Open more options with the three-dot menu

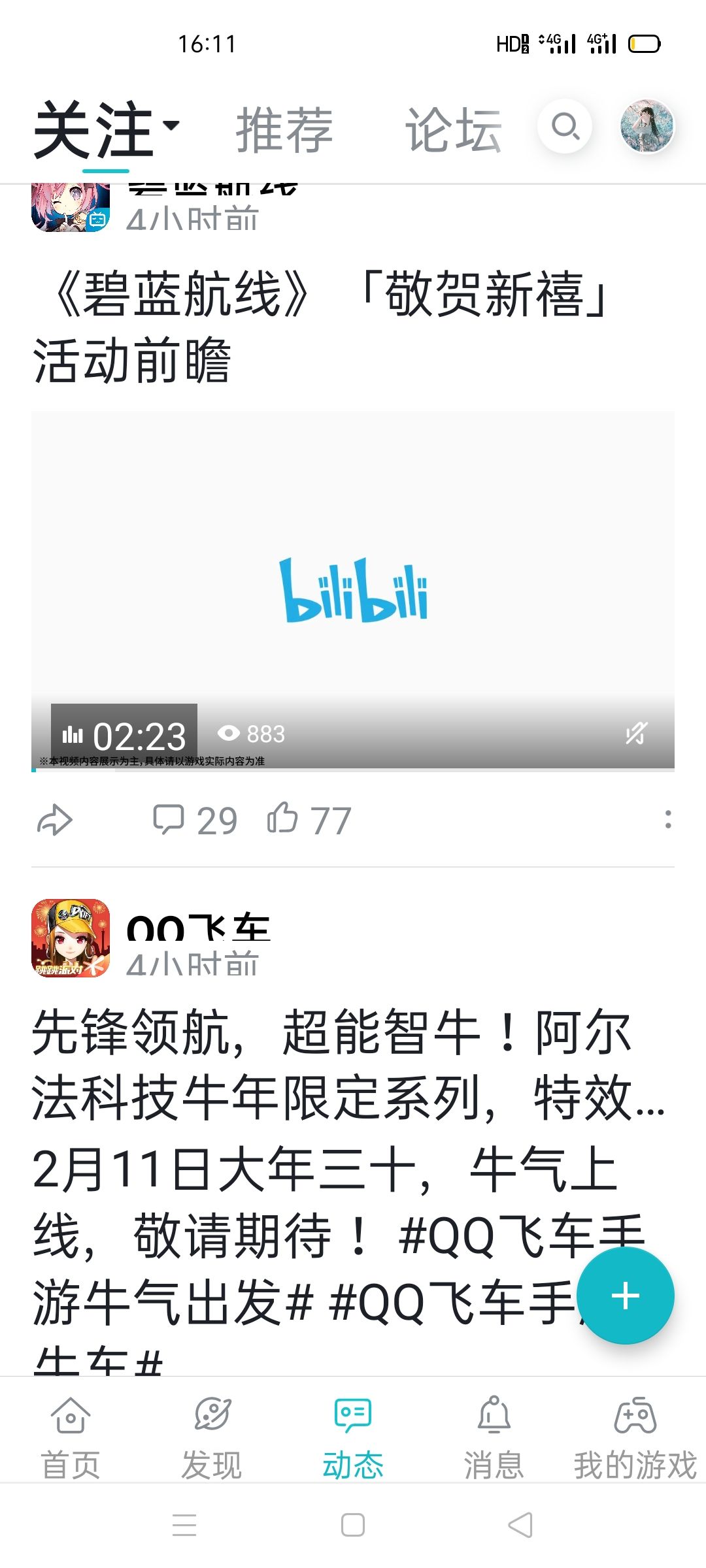[668, 821]
